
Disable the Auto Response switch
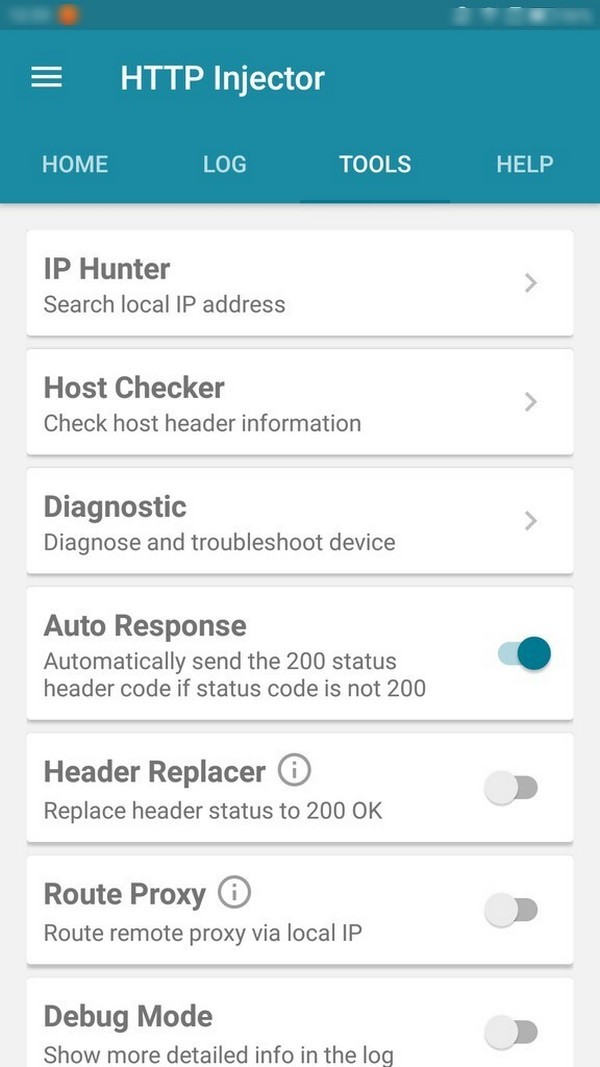pyautogui.click(x=524, y=654)
